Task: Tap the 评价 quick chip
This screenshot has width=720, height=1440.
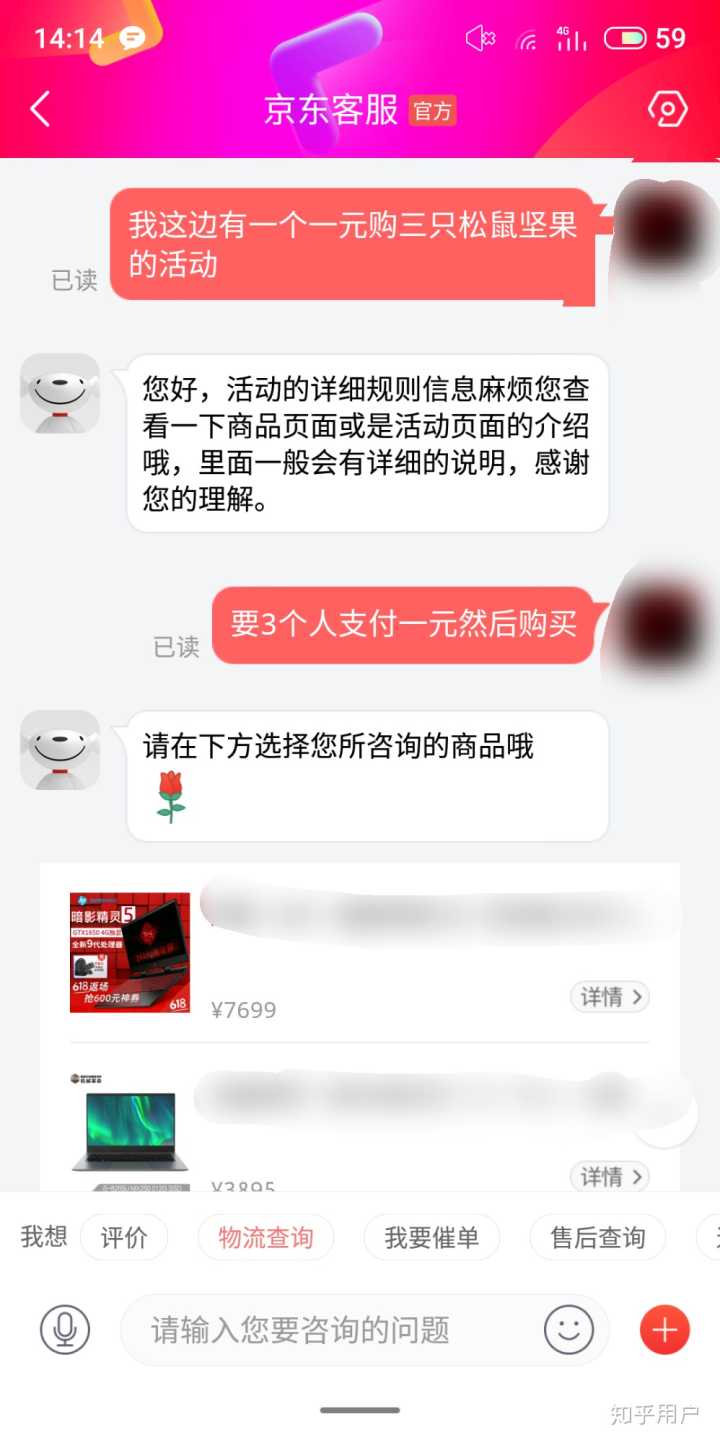Action: (x=124, y=1237)
